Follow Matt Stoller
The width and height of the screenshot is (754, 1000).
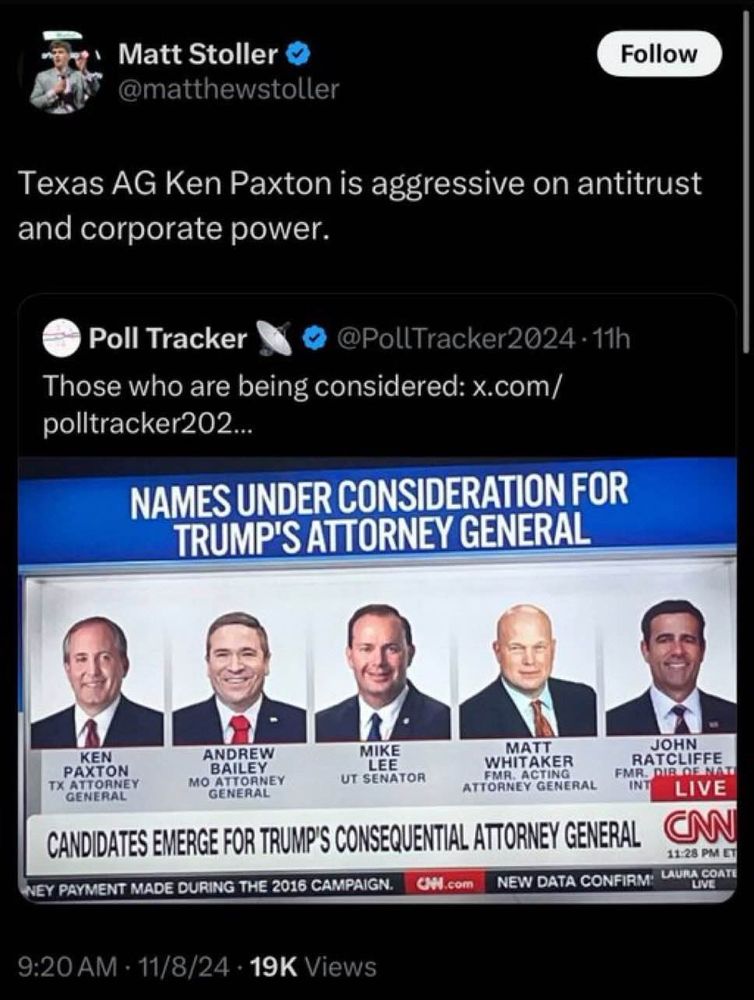659,54
